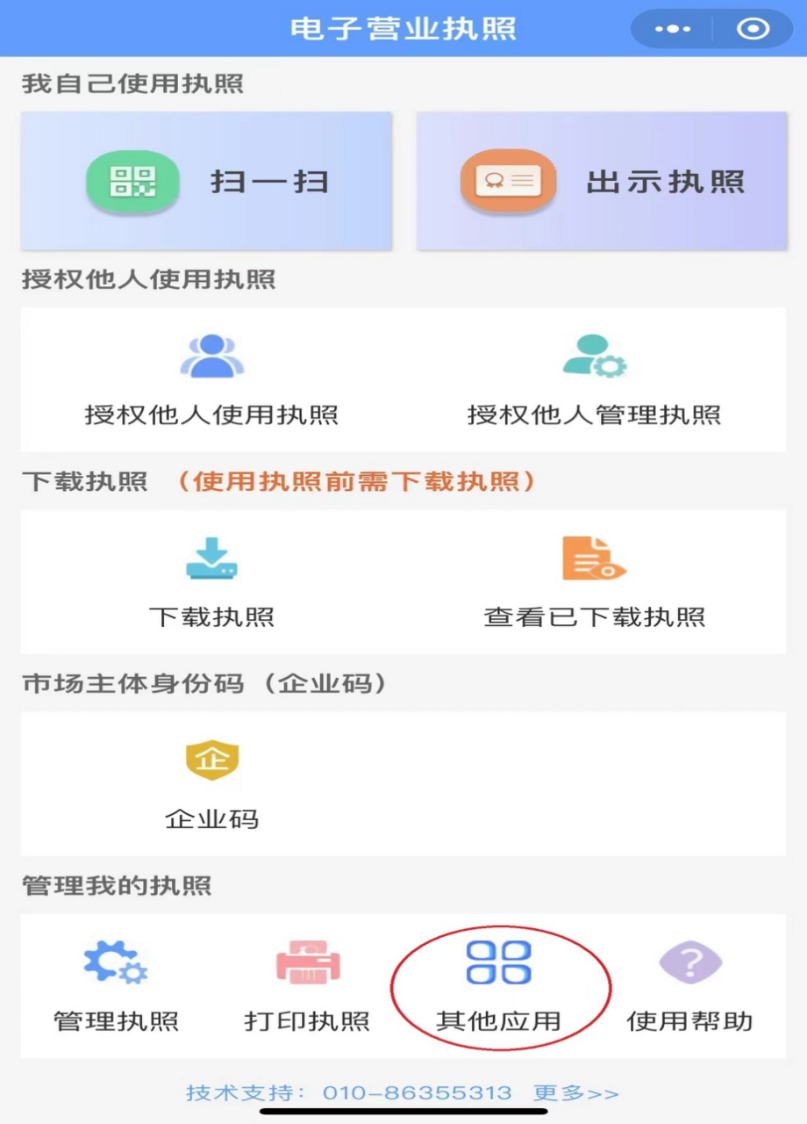Select 授权他人管理执照
Screen dimensions: 807x1124
point(594,380)
